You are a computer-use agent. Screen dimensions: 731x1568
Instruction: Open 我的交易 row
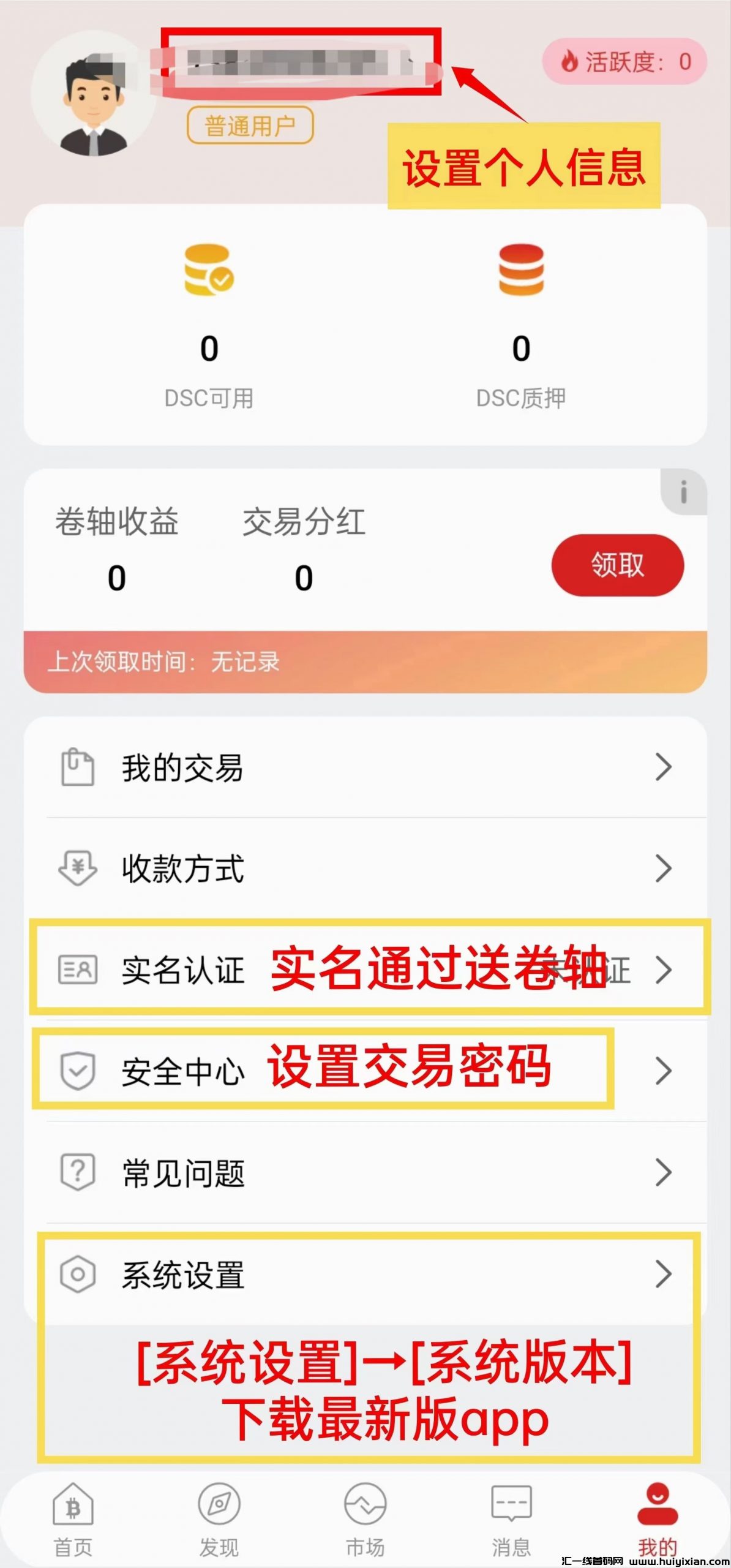365,767
